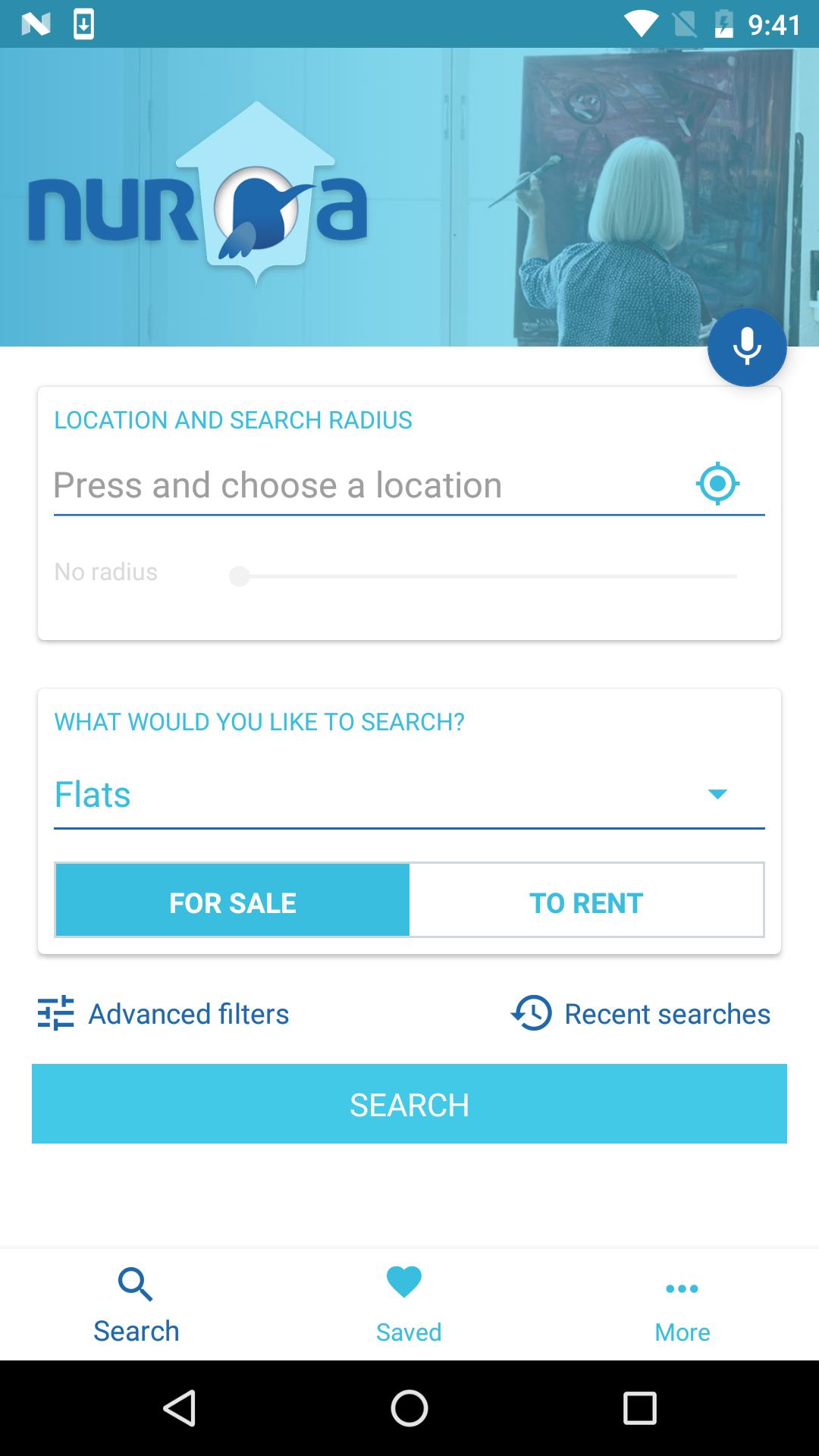
Task: Select the For Sale option
Action: (x=233, y=901)
